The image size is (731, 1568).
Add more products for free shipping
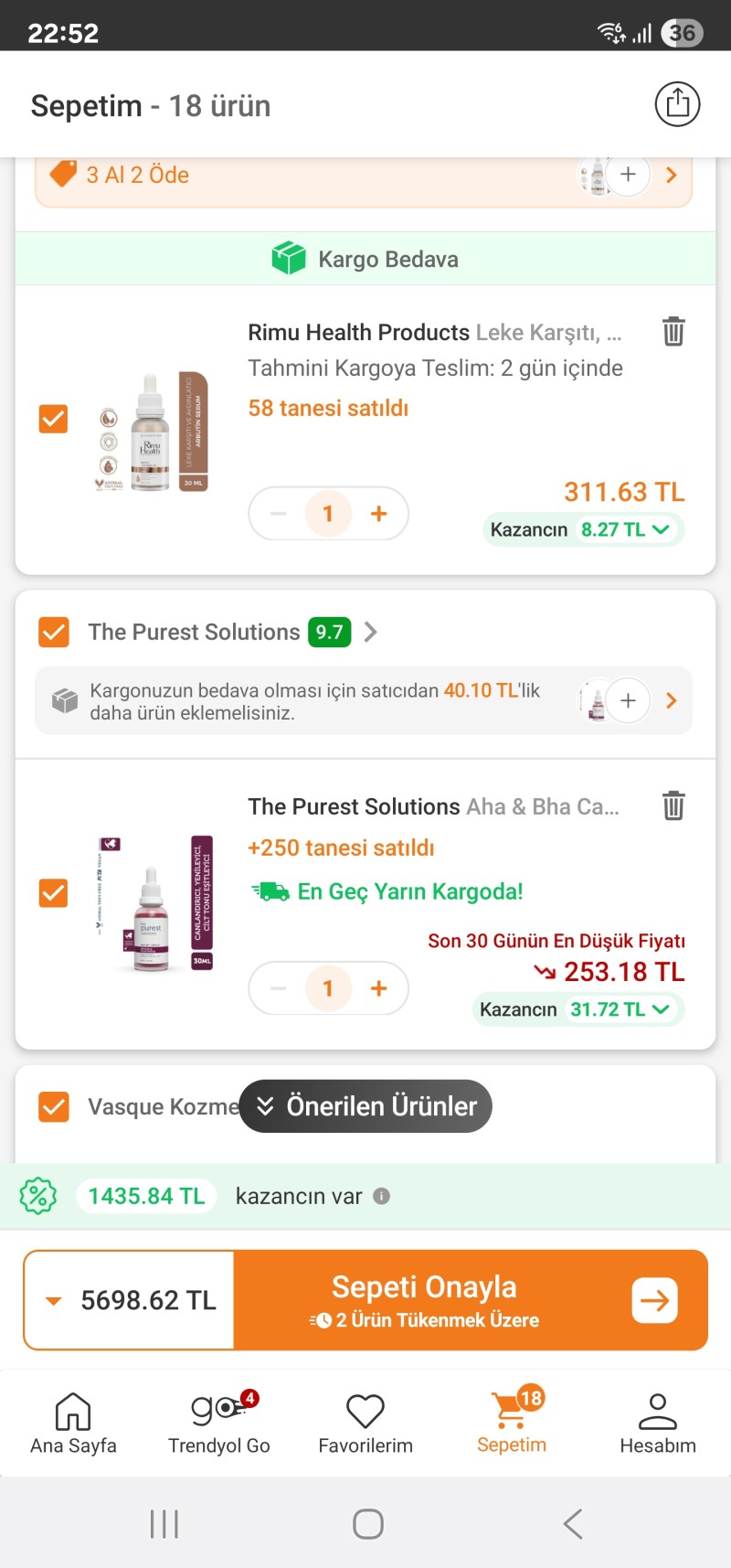point(628,700)
